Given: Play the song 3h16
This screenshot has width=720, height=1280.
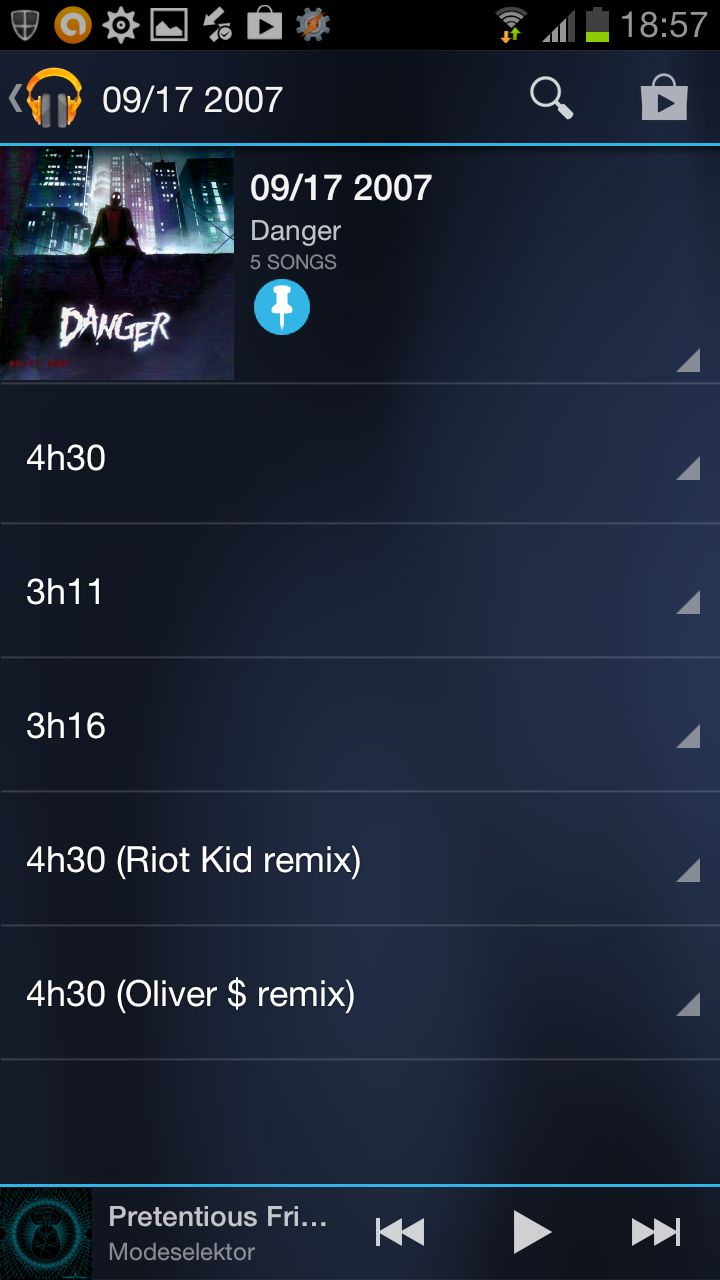Looking at the screenshot, I should point(360,725).
